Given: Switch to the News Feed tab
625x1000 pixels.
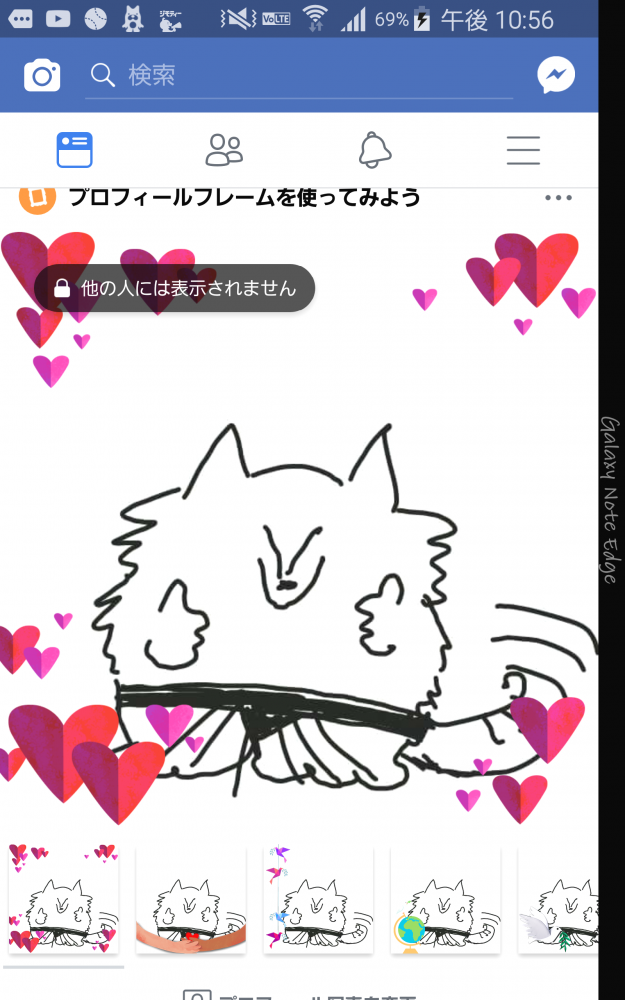Looking at the screenshot, I should [x=74, y=150].
